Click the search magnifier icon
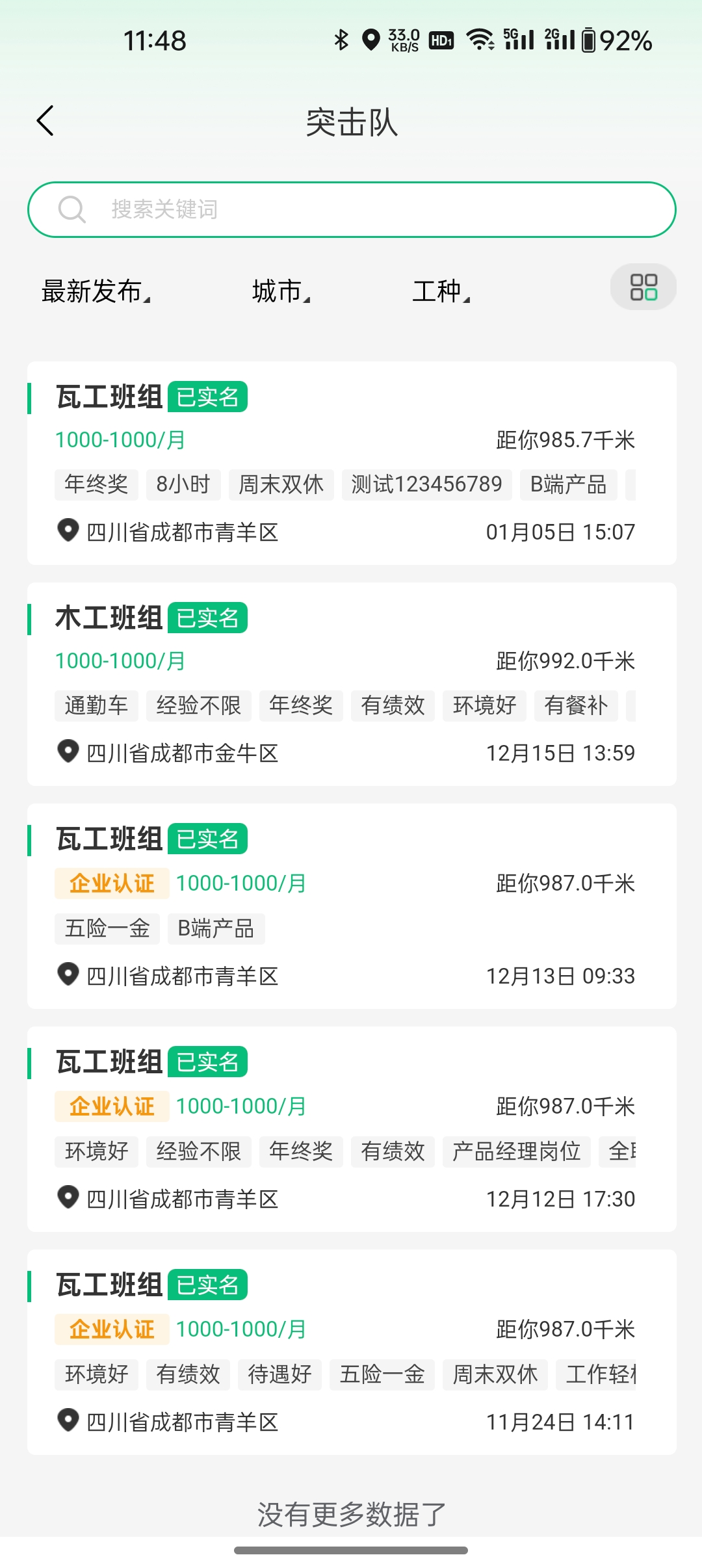702x1568 pixels. pos(72,209)
